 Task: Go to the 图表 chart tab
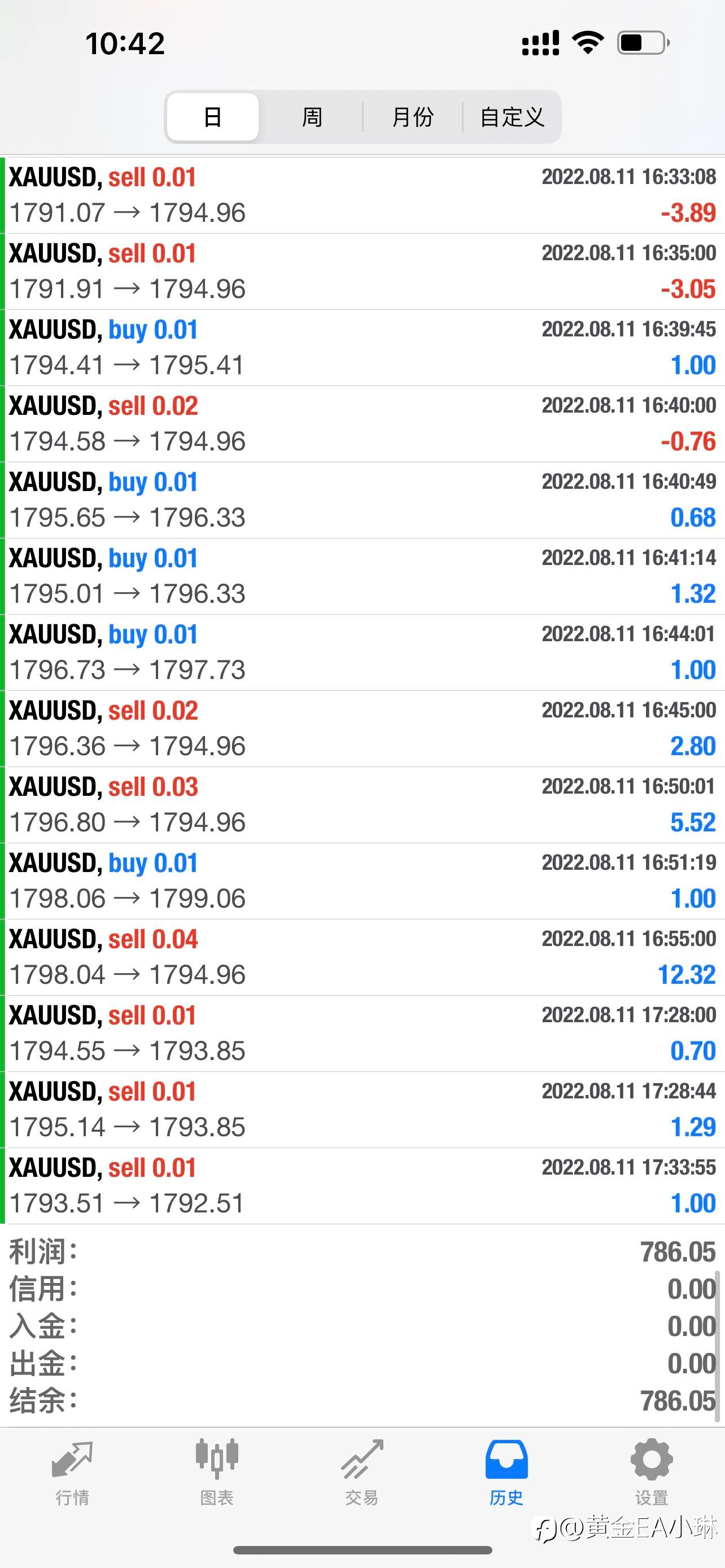point(217,1473)
